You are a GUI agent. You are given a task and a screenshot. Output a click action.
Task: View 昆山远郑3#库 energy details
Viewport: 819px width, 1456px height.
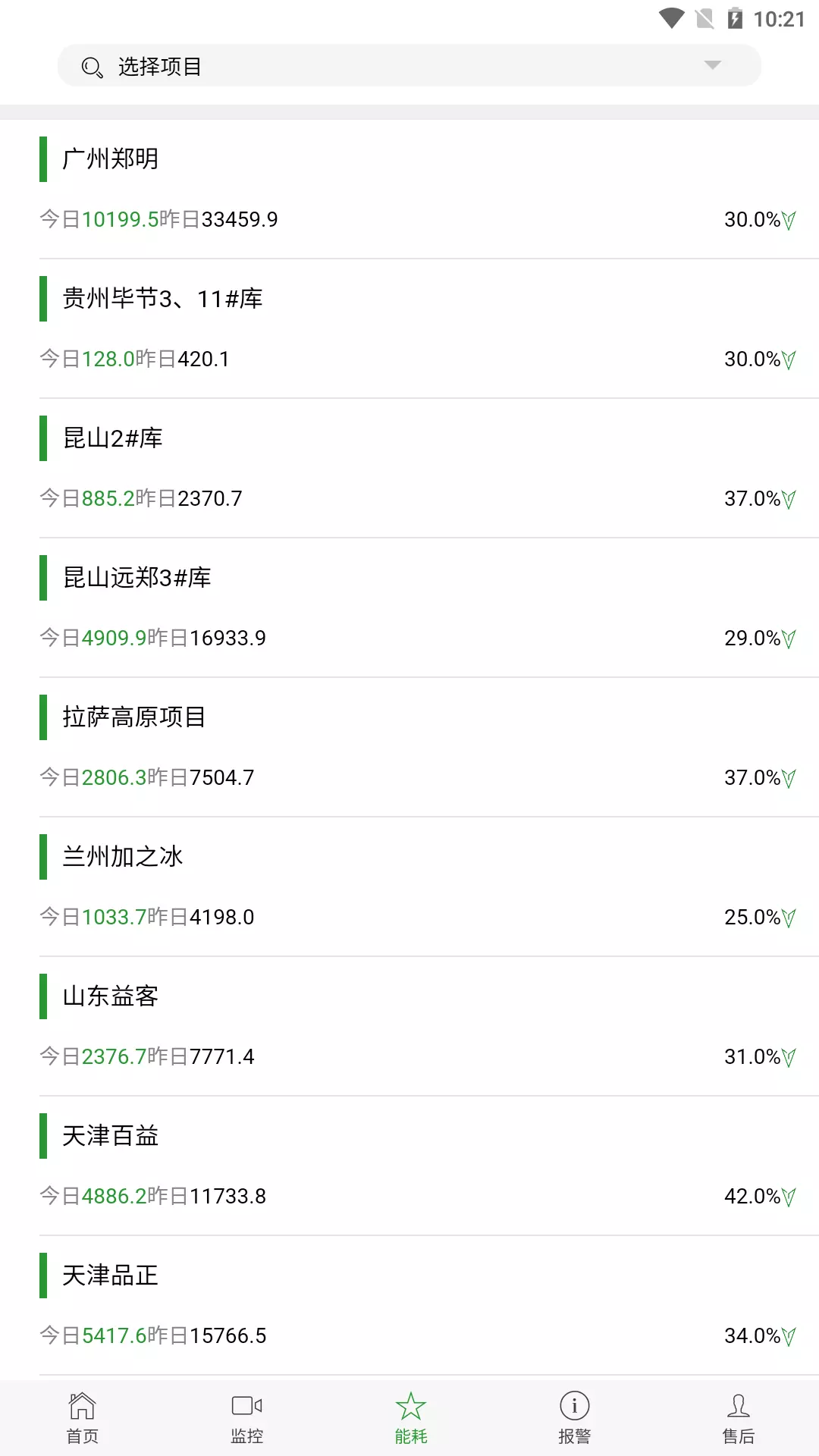tap(409, 608)
